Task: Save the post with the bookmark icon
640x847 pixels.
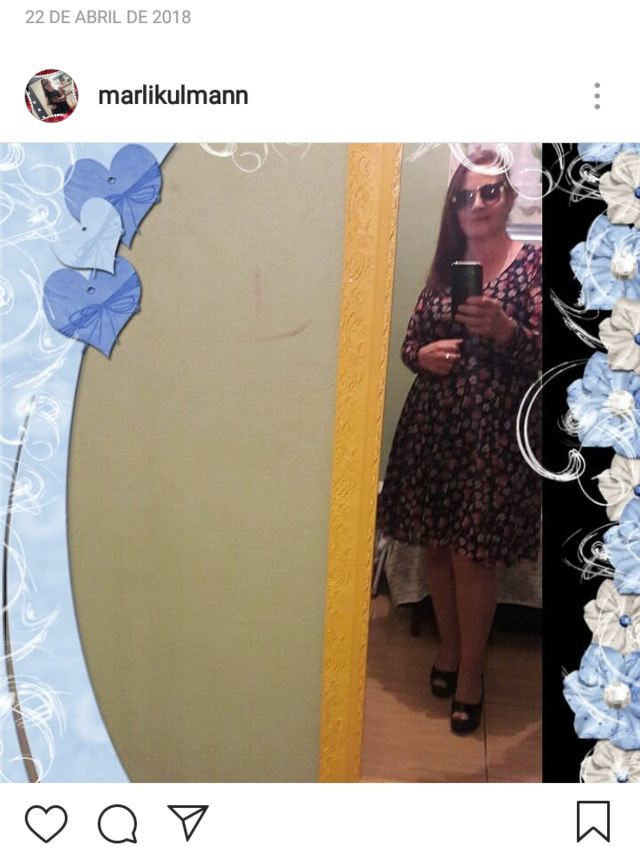Action: (x=594, y=822)
